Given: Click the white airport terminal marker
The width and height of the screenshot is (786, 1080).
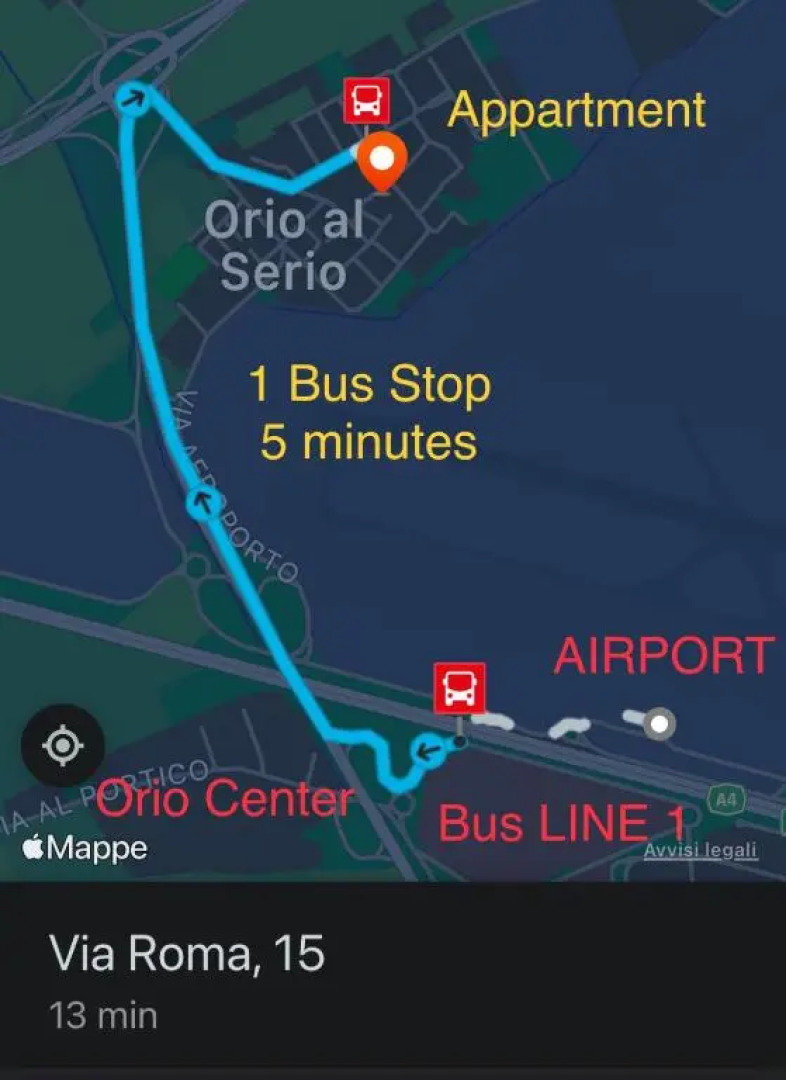Looking at the screenshot, I should (659, 722).
